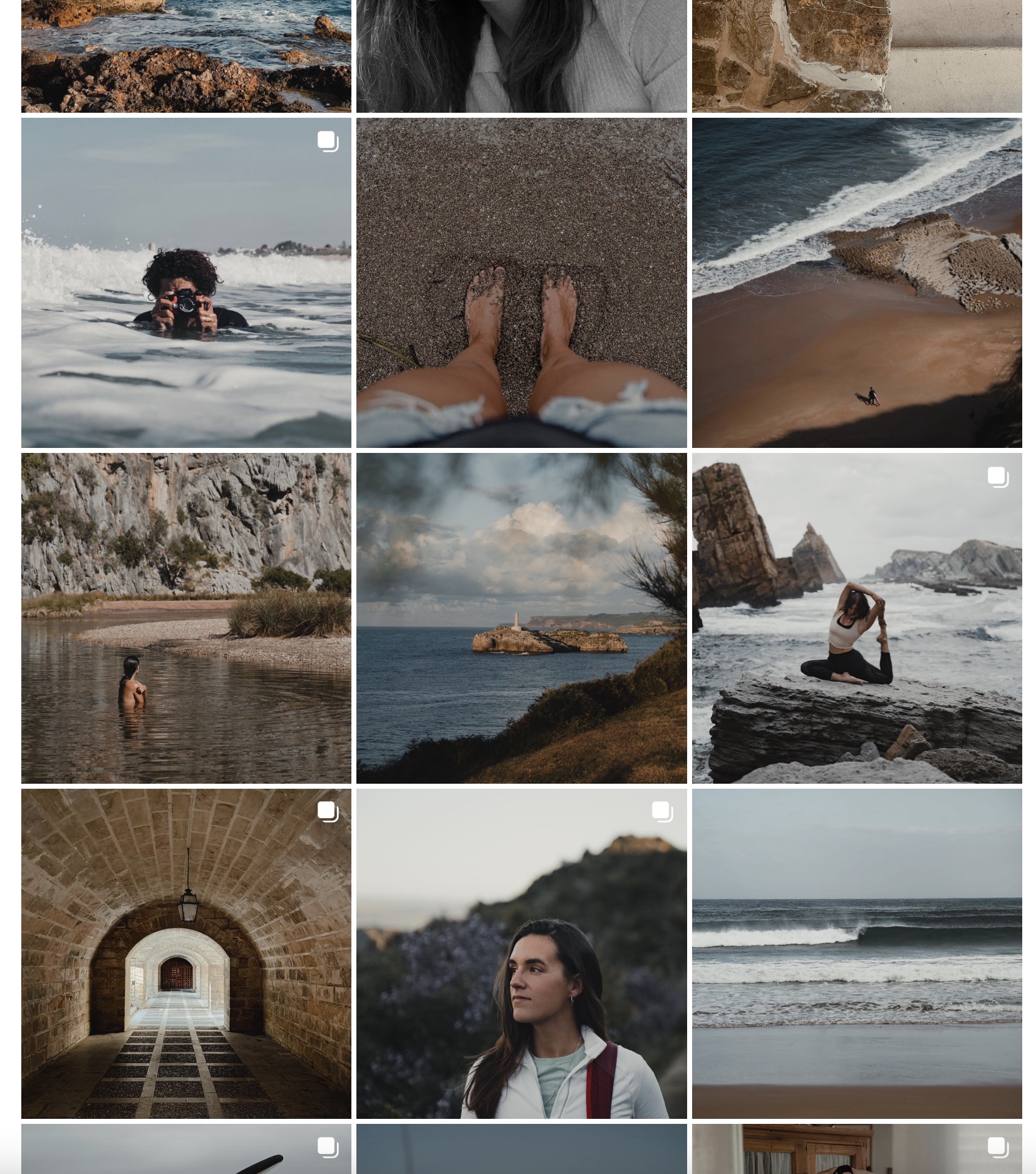Open the woman bathing in river post
The width and height of the screenshot is (1036, 1174).
[186, 618]
